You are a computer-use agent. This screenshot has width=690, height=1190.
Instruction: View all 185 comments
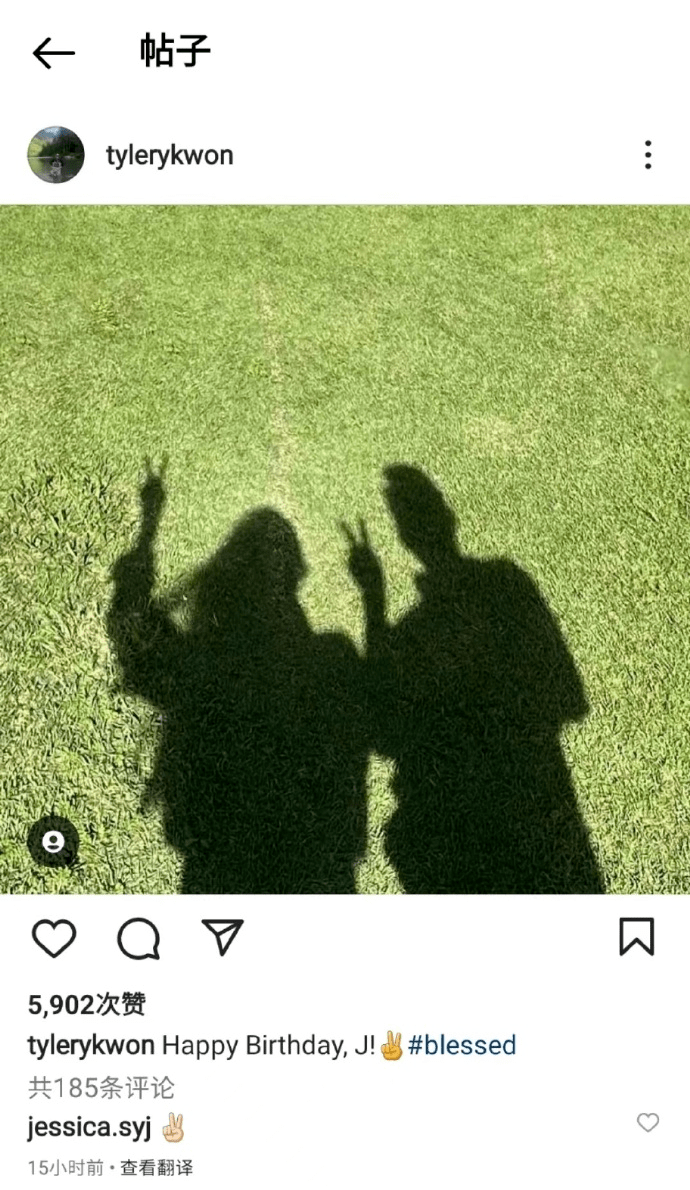[x=101, y=1087]
